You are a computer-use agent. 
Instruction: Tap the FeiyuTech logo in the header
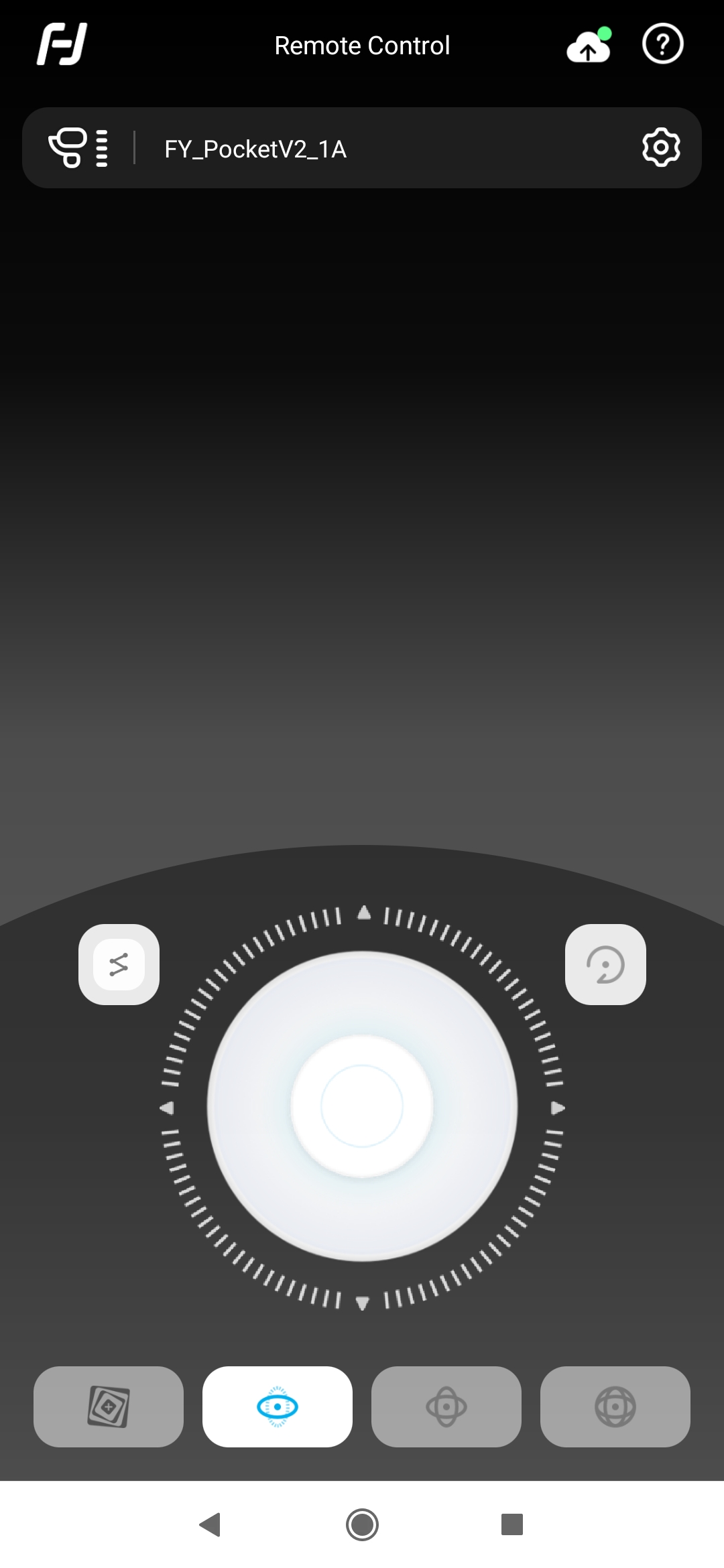(62, 44)
